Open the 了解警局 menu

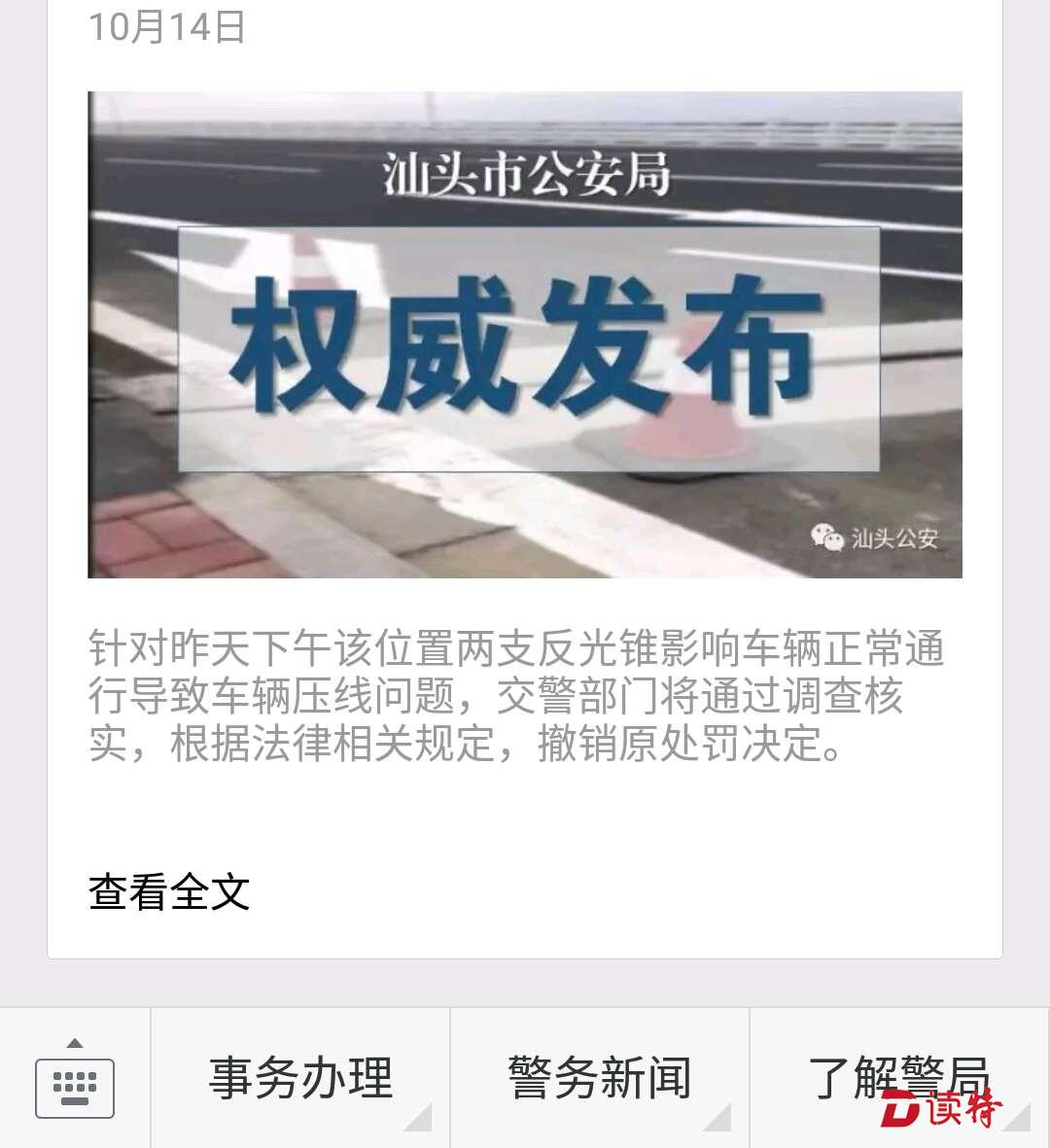pos(898,1078)
